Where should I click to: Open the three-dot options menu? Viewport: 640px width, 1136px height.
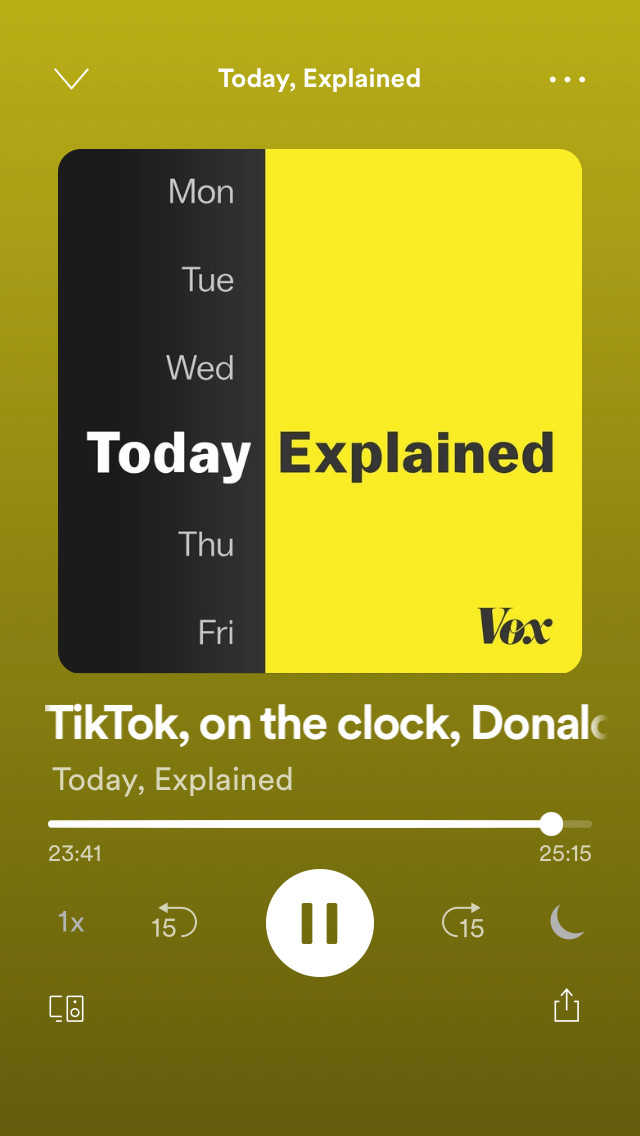[x=567, y=79]
